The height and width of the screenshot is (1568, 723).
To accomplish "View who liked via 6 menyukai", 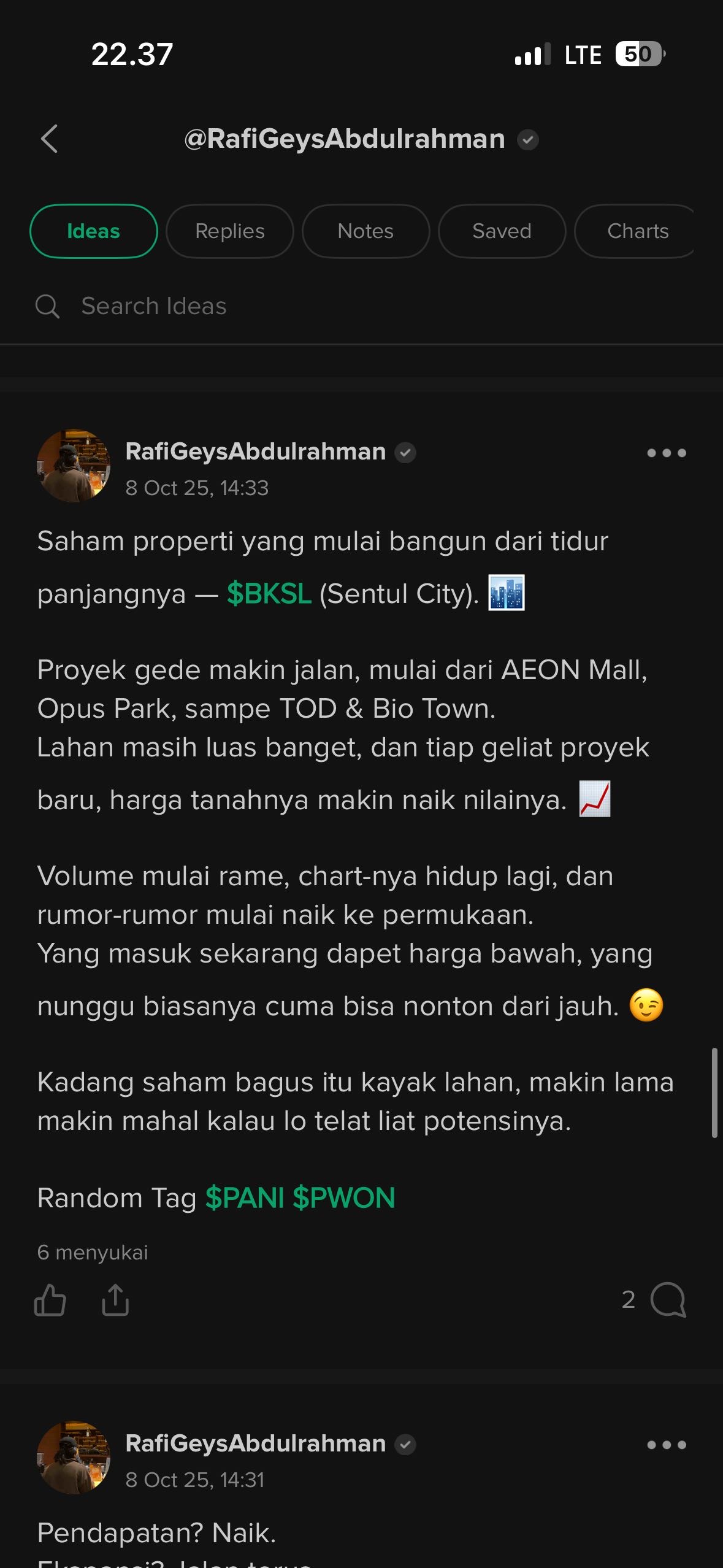I will coord(93,1253).
